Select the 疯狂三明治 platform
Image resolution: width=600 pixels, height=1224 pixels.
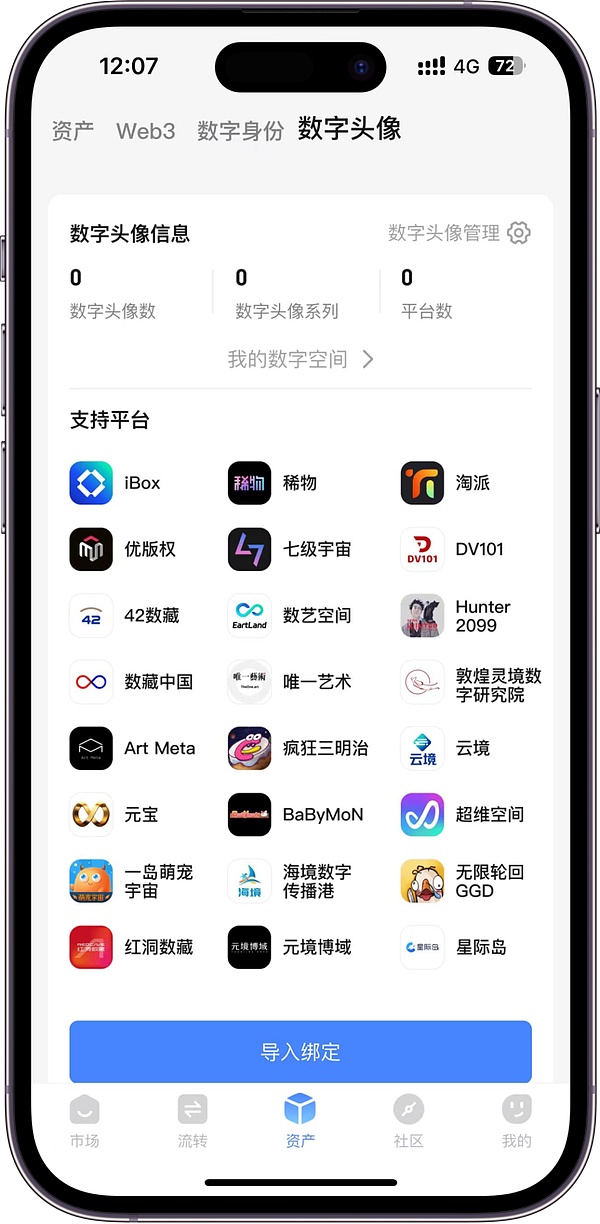click(x=298, y=748)
